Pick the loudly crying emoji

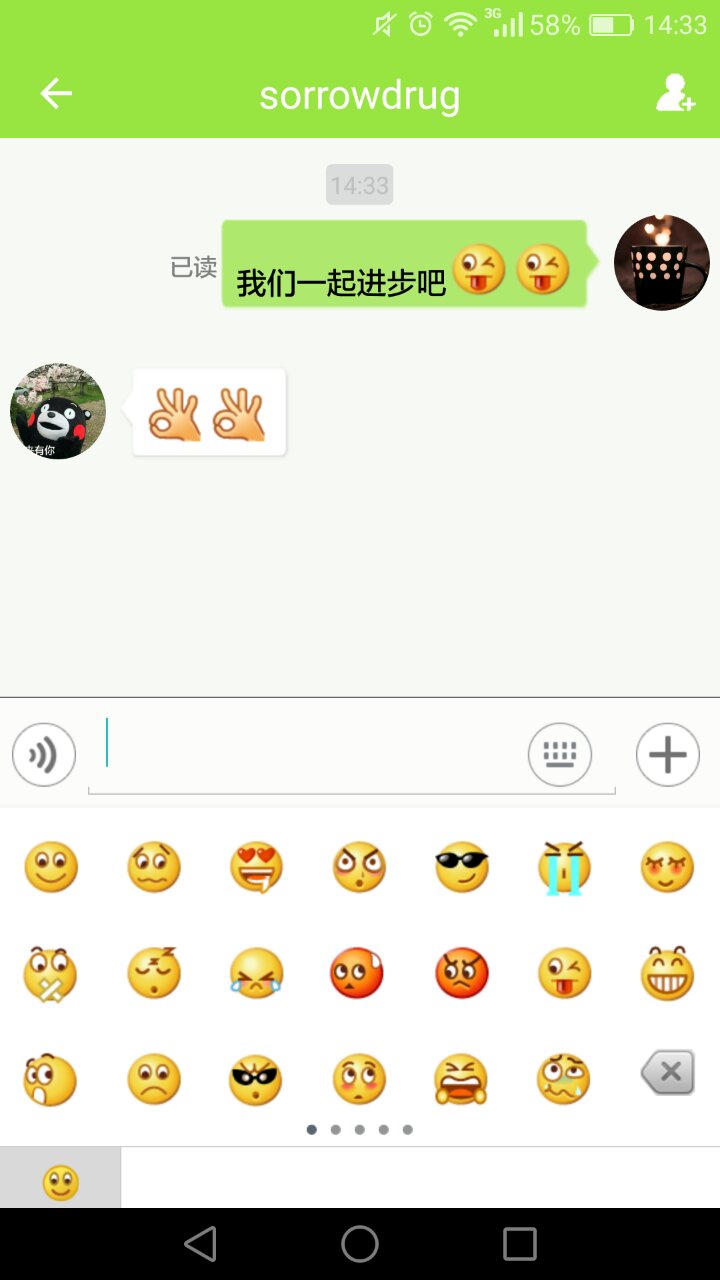coord(565,867)
